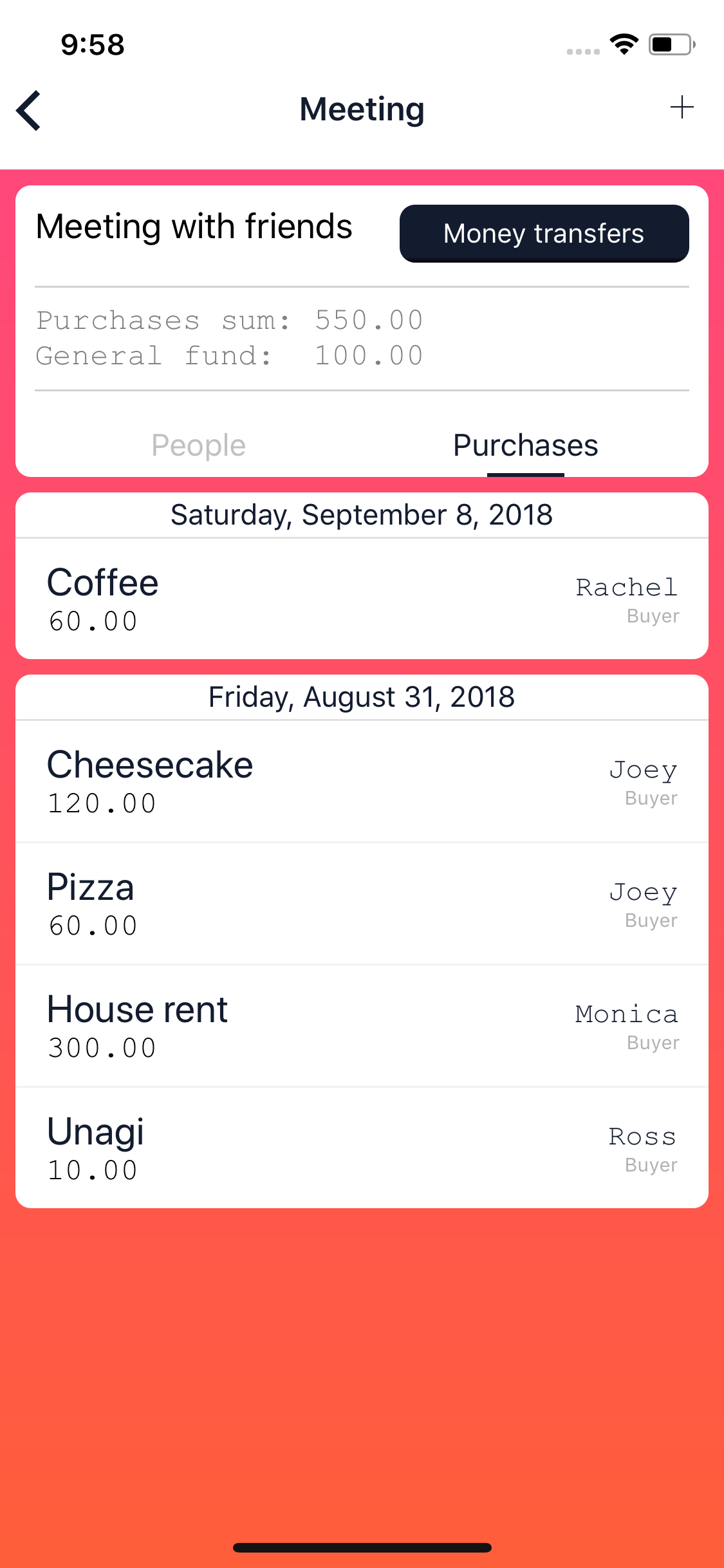
Task: Add a new purchase with the plus icon
Action: (x=682, y=107)
